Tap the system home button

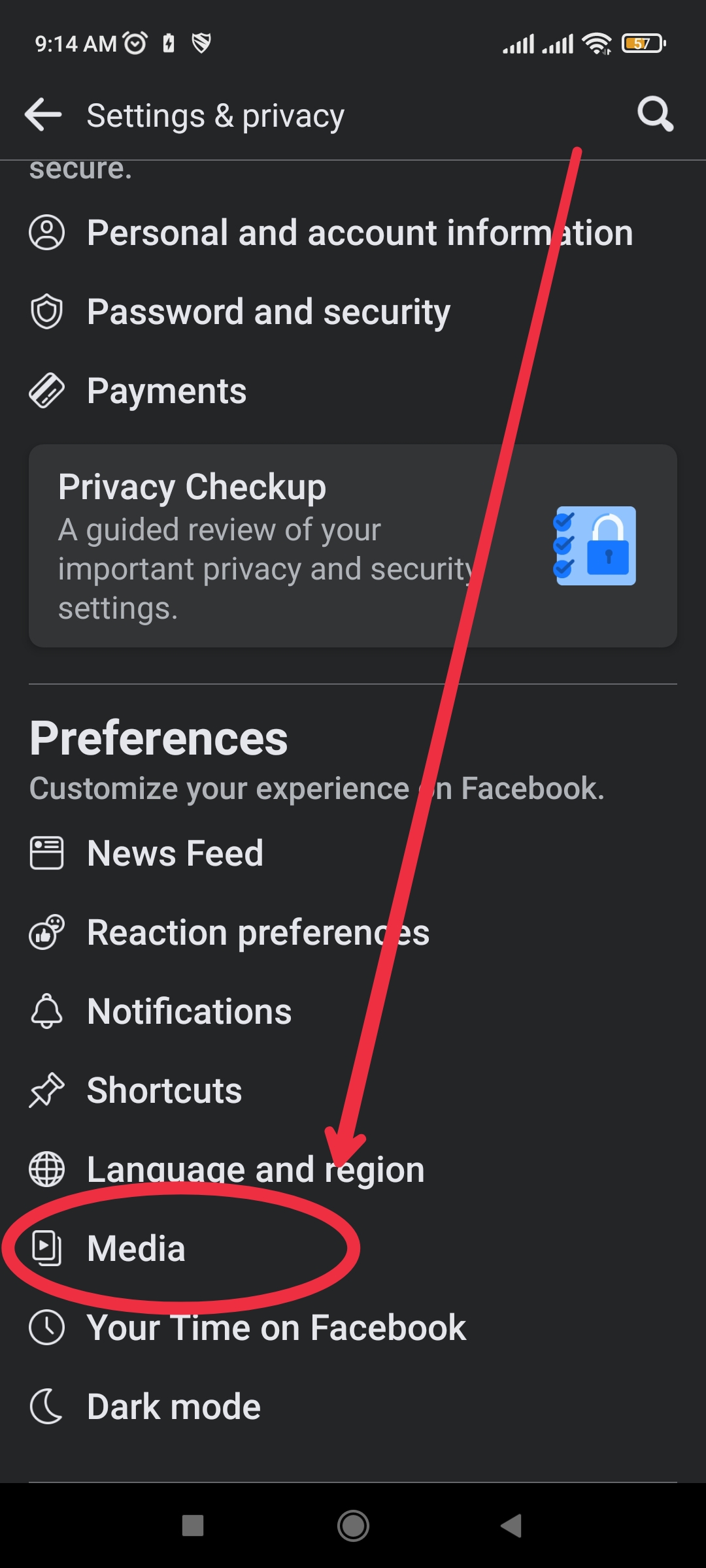[x=353, y=1526]
